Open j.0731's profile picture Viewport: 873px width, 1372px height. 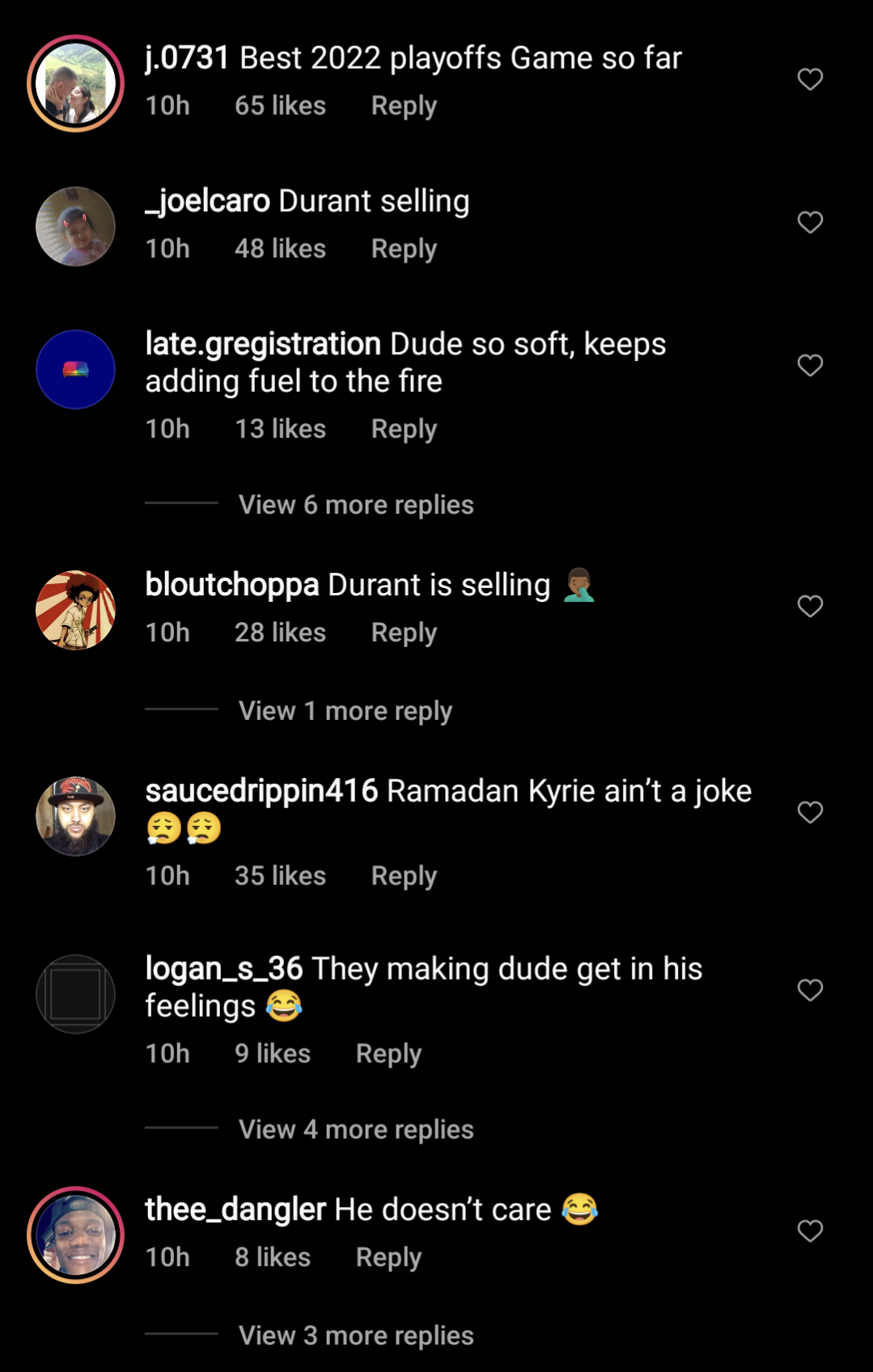pos(75,83)
